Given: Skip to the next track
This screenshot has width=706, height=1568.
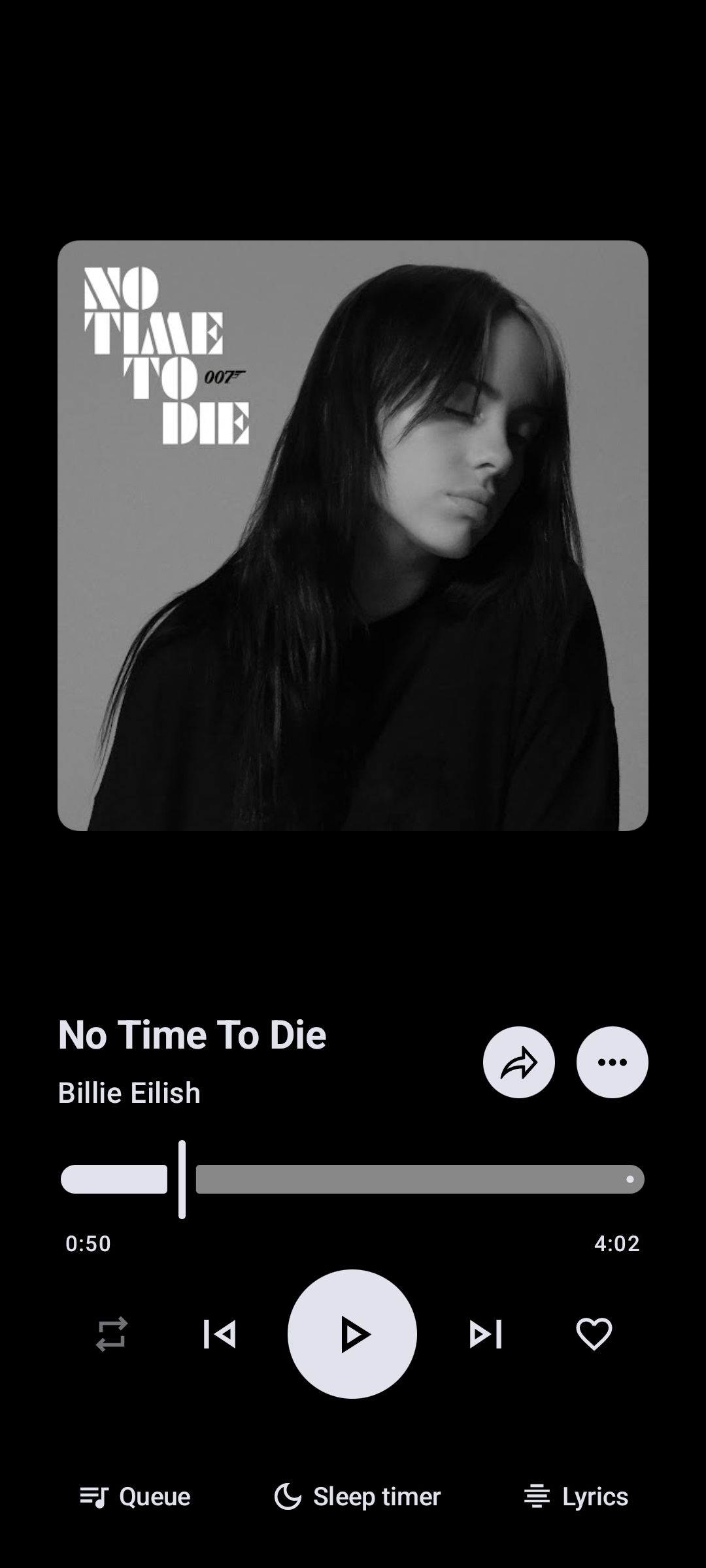Looking at the screenshot, I should tap(486, 1334).
